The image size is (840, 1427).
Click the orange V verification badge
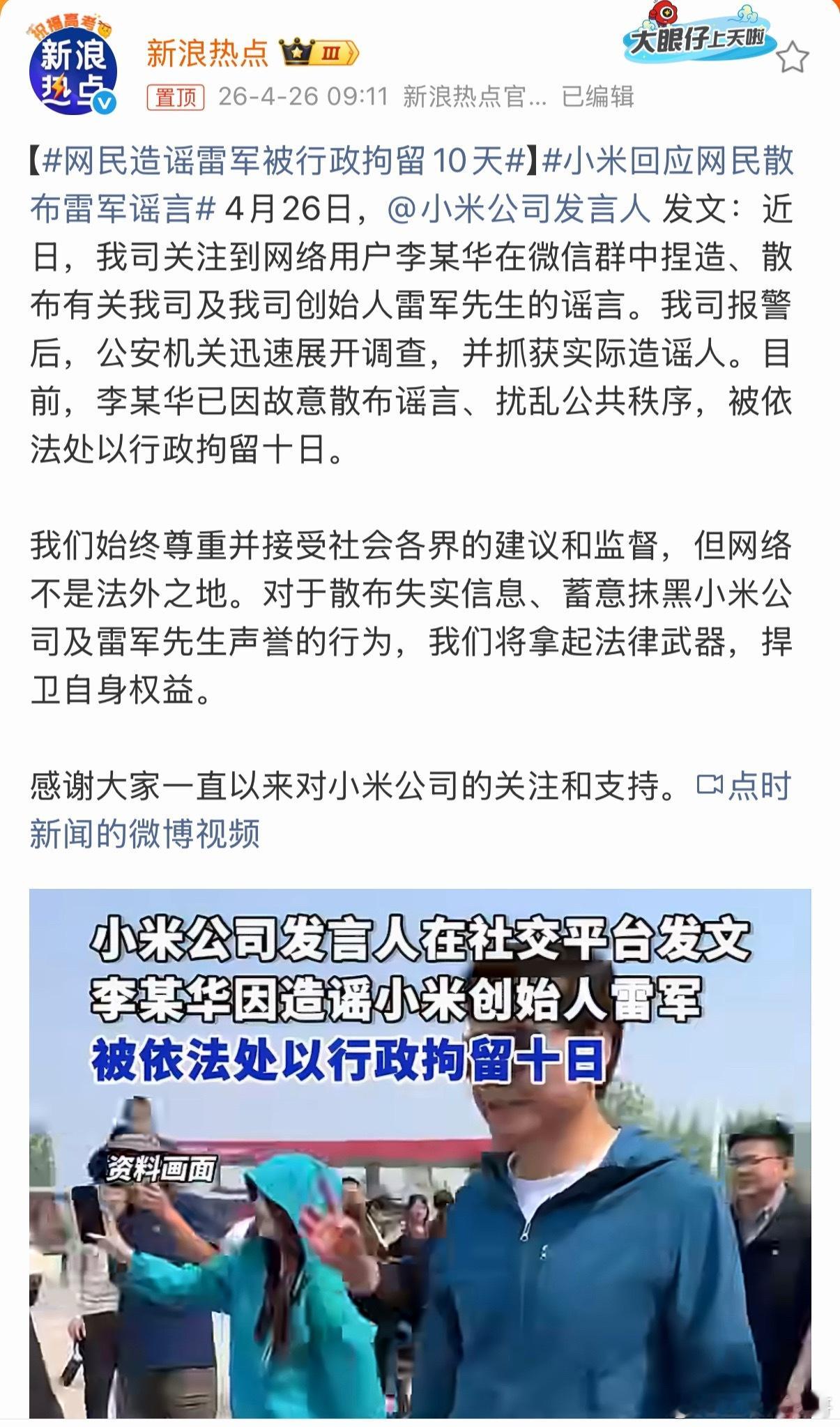(102, 103)
